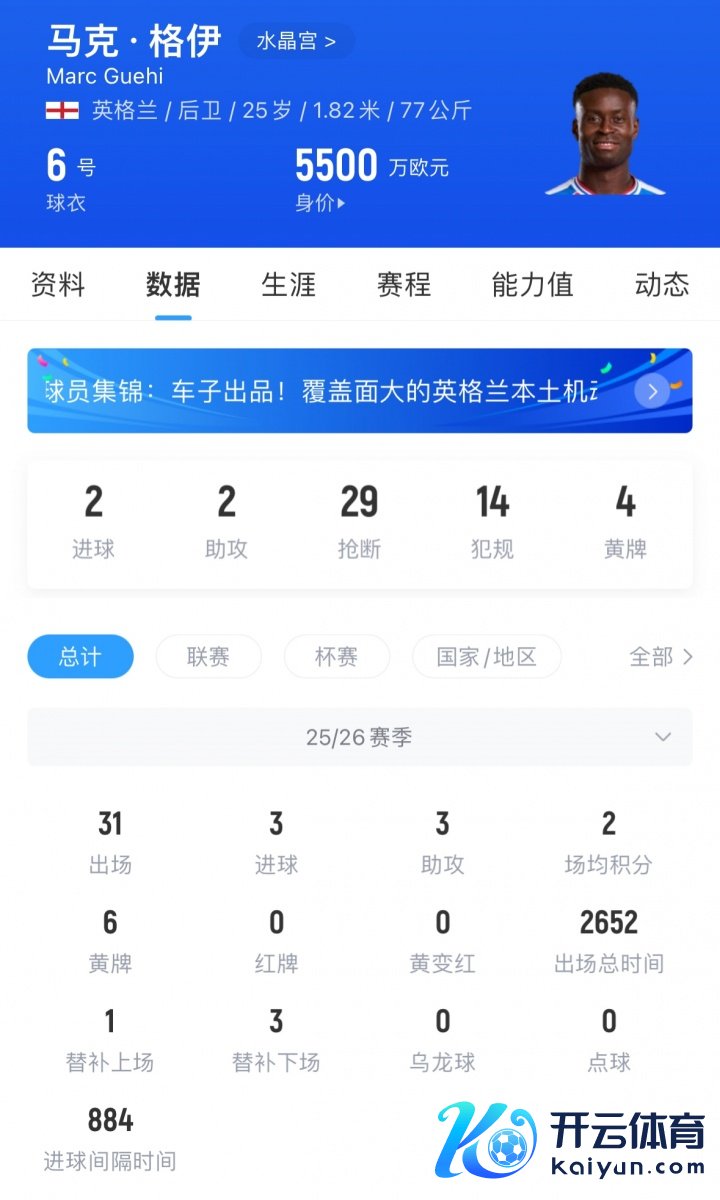The image size is (720, 1200).
Task: View the 动态 tab
Action: pyautogui.click(x=662, y=285)
